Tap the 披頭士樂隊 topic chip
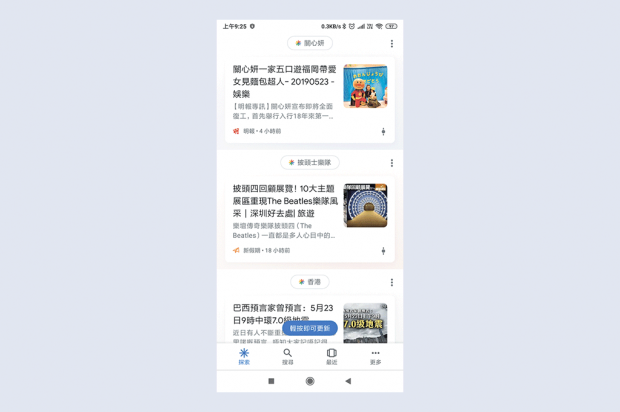 (310, 163)
